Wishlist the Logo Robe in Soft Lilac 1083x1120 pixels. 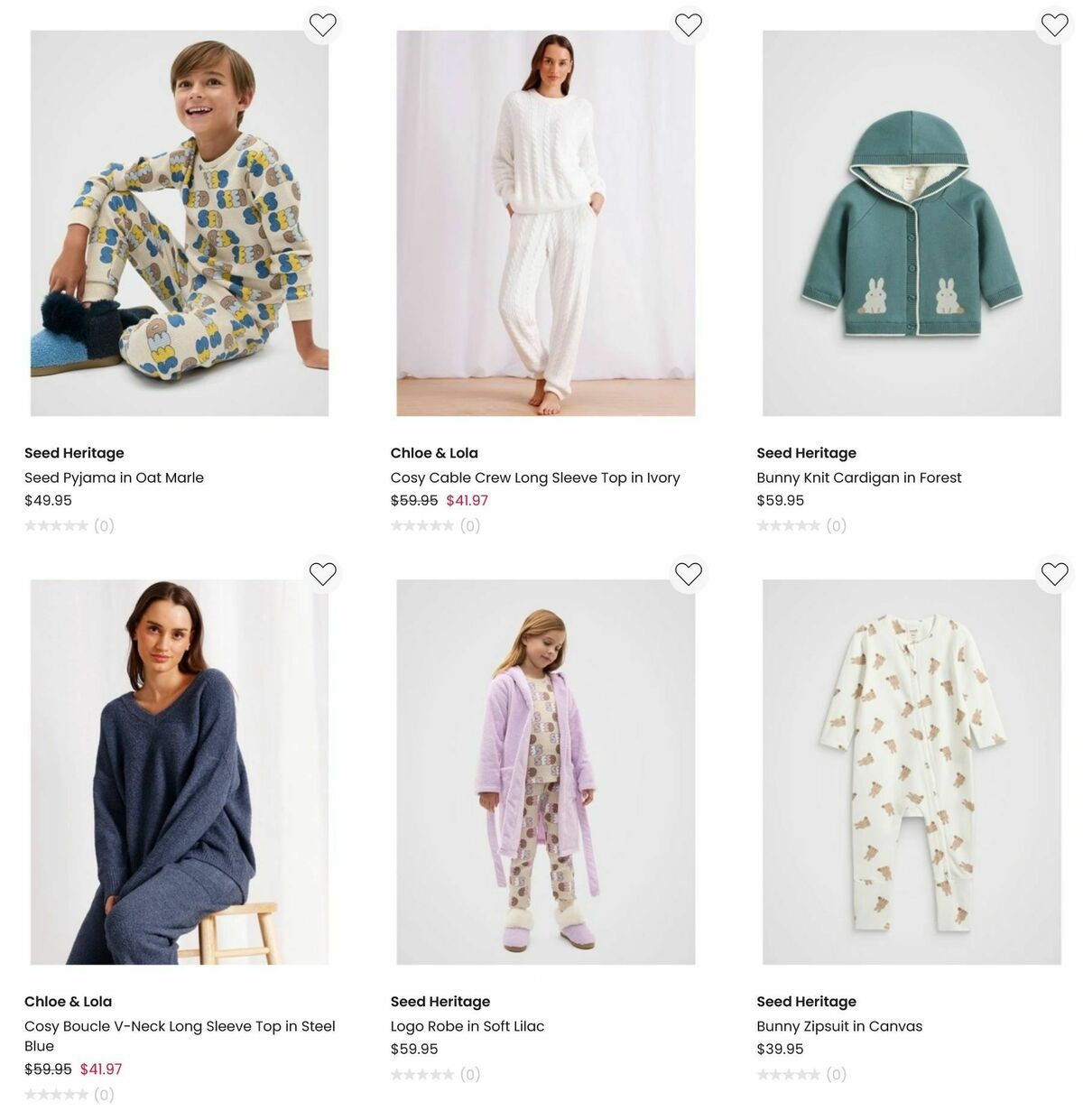pyautogui.click(x=689, y=573)
